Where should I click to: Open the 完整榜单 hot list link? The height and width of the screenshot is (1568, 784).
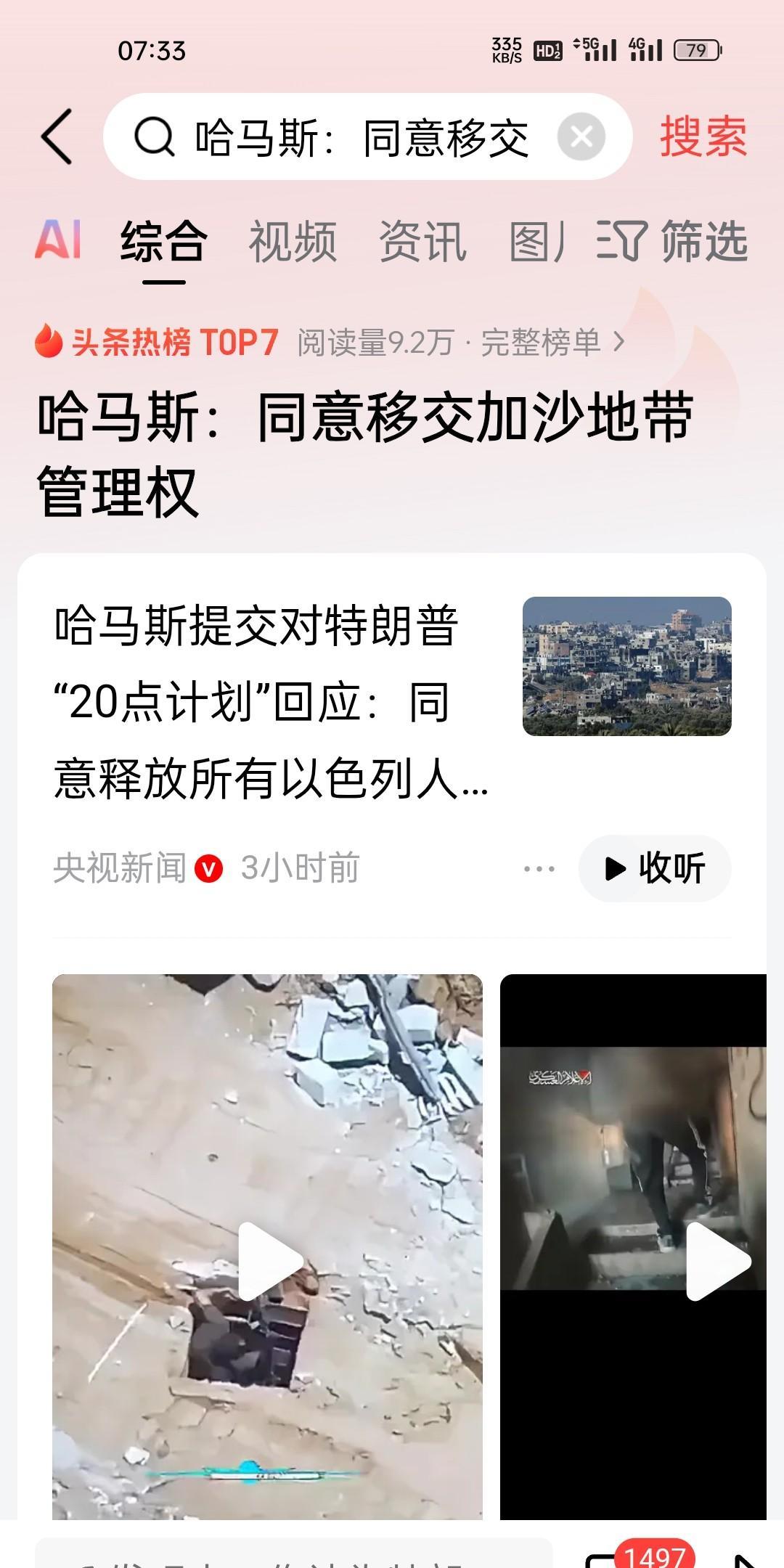552,342
